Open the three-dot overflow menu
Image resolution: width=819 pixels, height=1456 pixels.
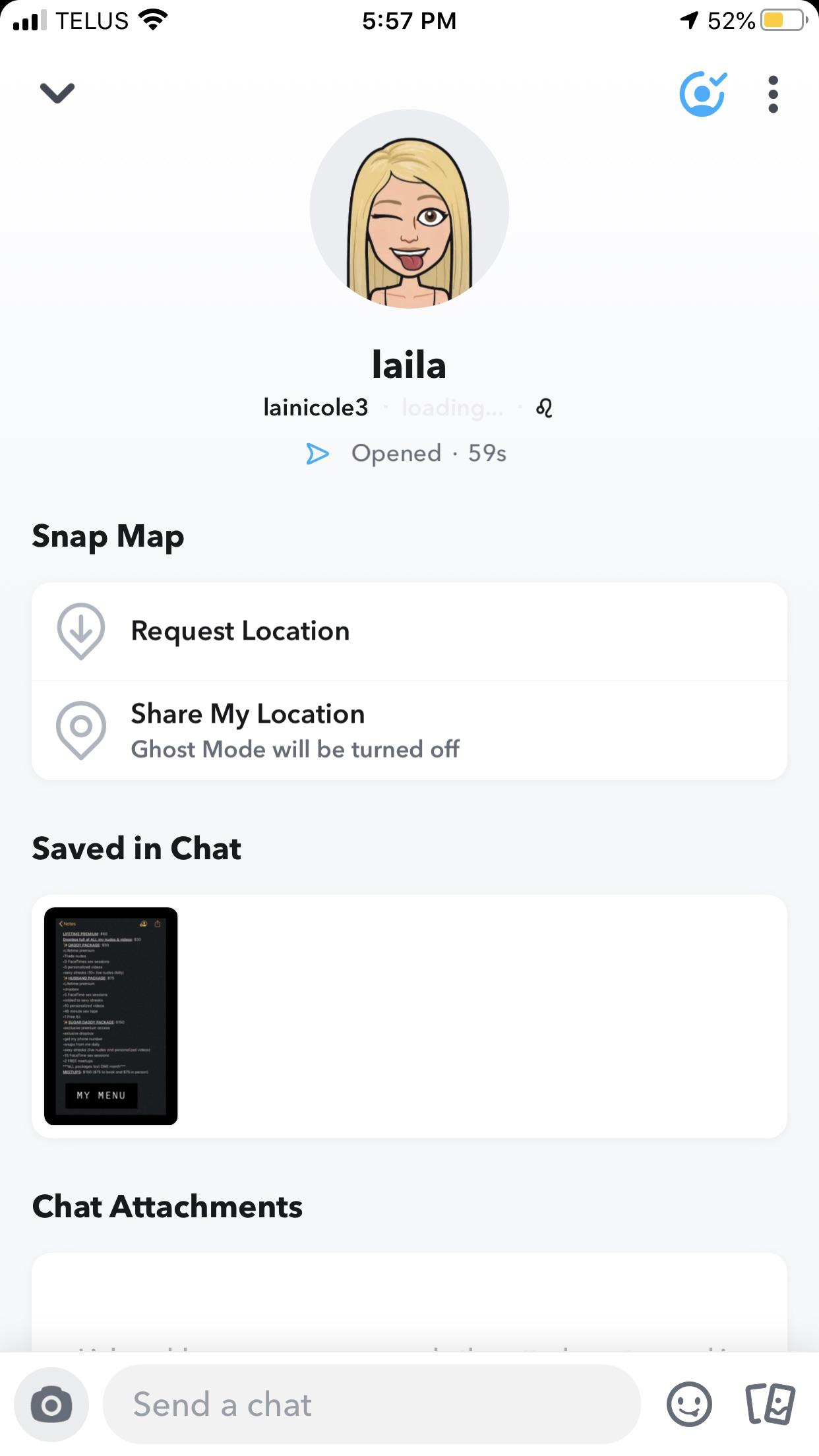click(x=773, y=94)
